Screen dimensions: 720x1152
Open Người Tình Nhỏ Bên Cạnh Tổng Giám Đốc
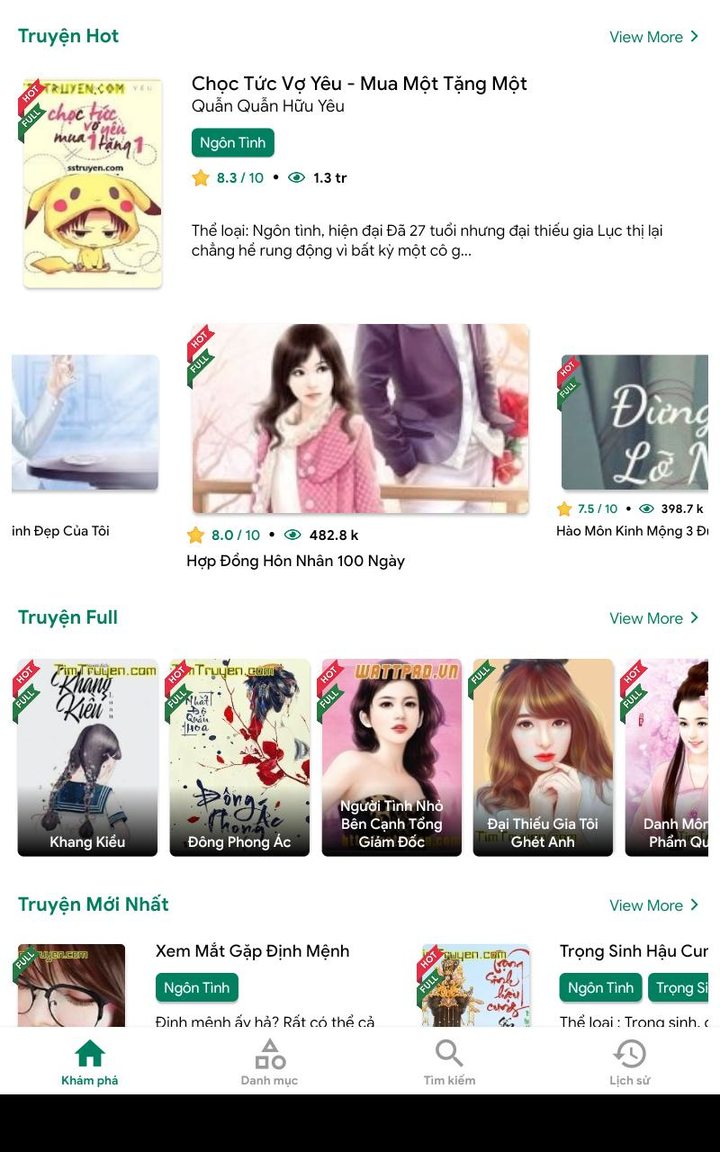click(x=392, y=757)
